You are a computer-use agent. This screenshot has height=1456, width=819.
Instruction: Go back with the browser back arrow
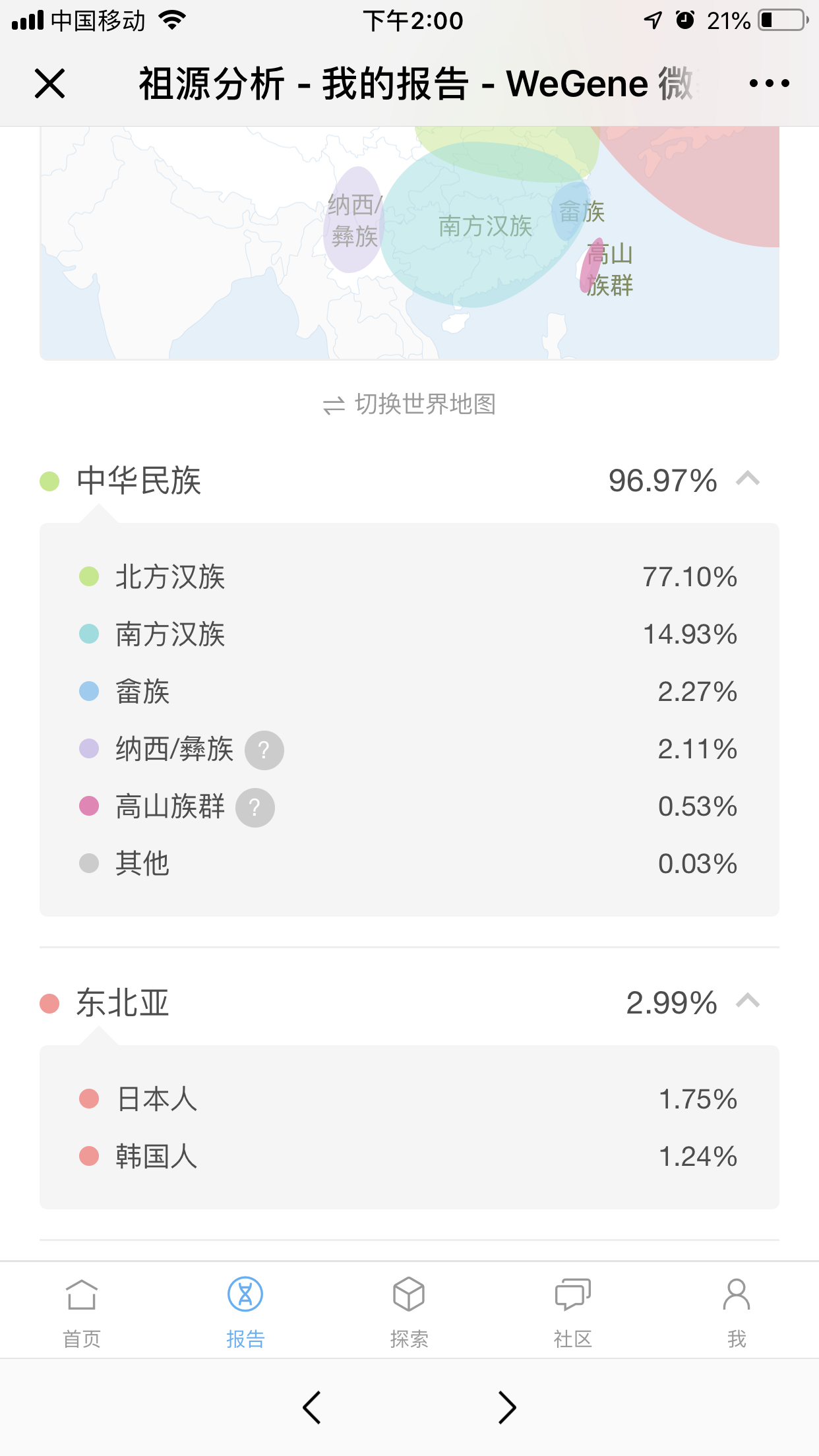(x=311, y=1407)
